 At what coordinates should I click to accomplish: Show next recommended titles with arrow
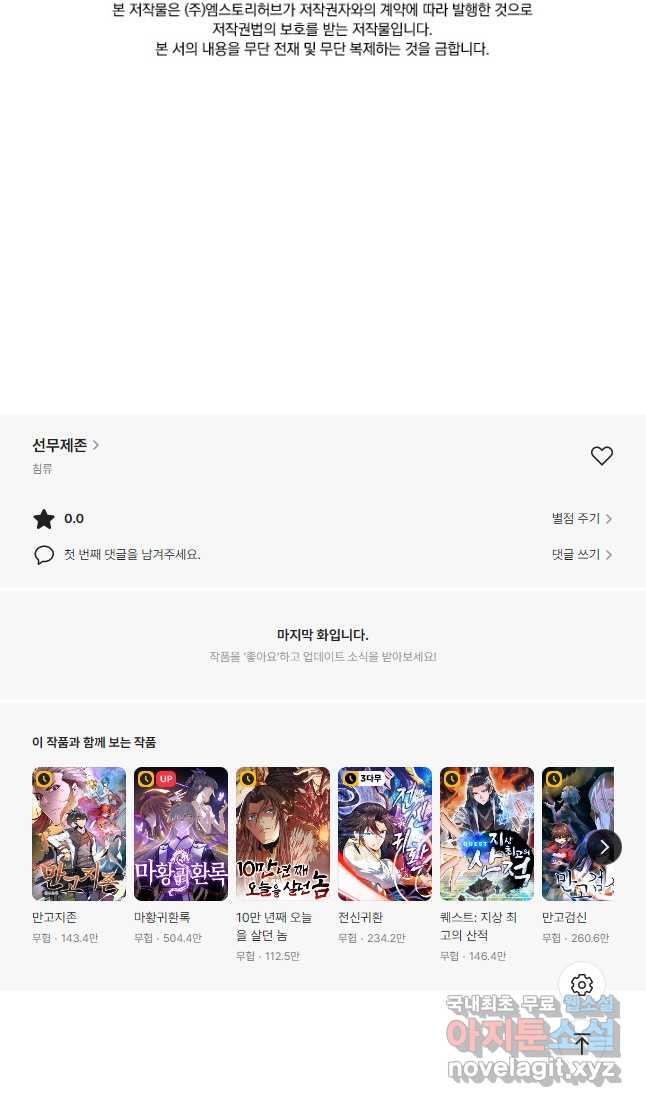[x=604, y=847]
